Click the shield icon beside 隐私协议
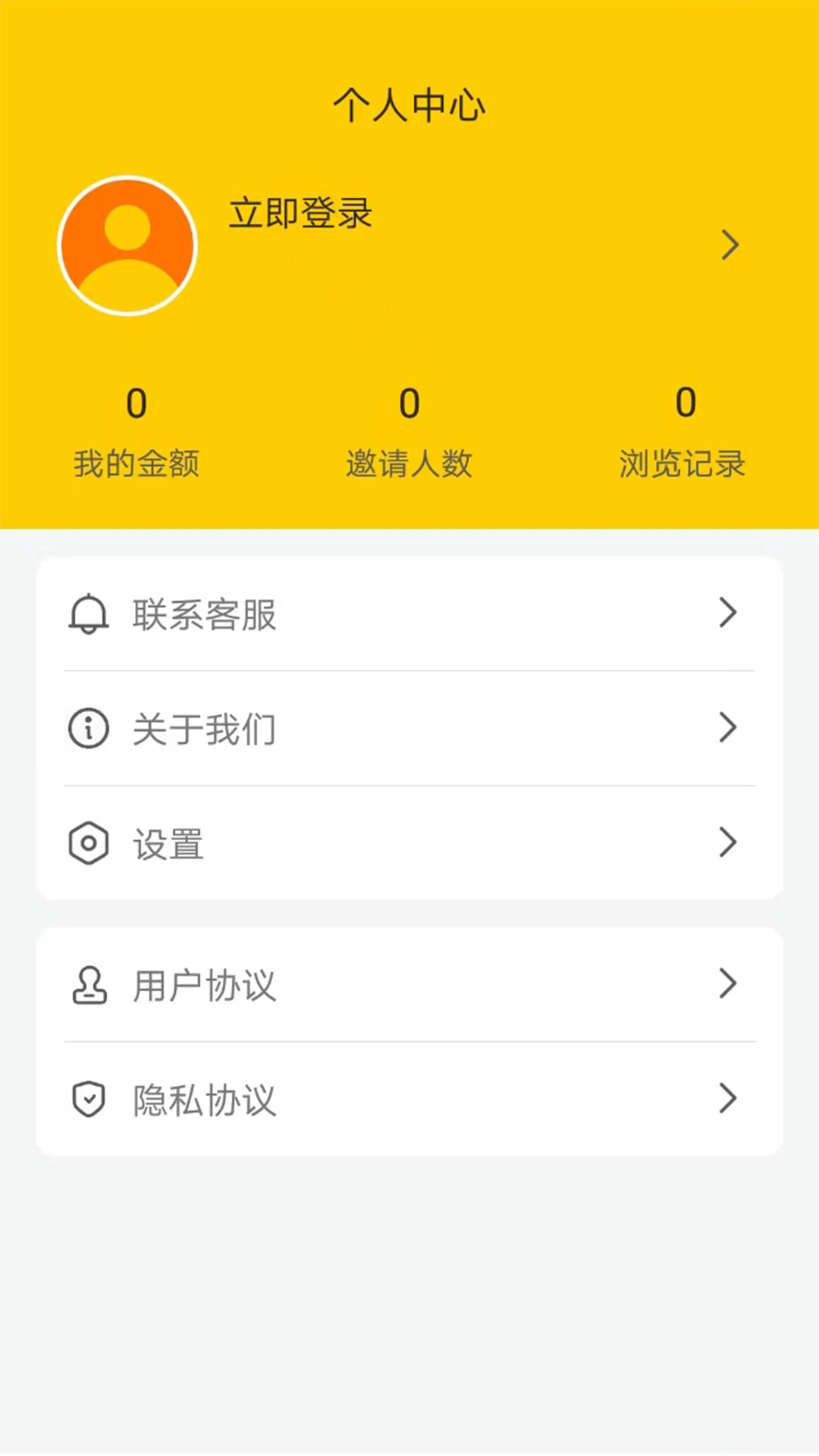 (89, 1100)
